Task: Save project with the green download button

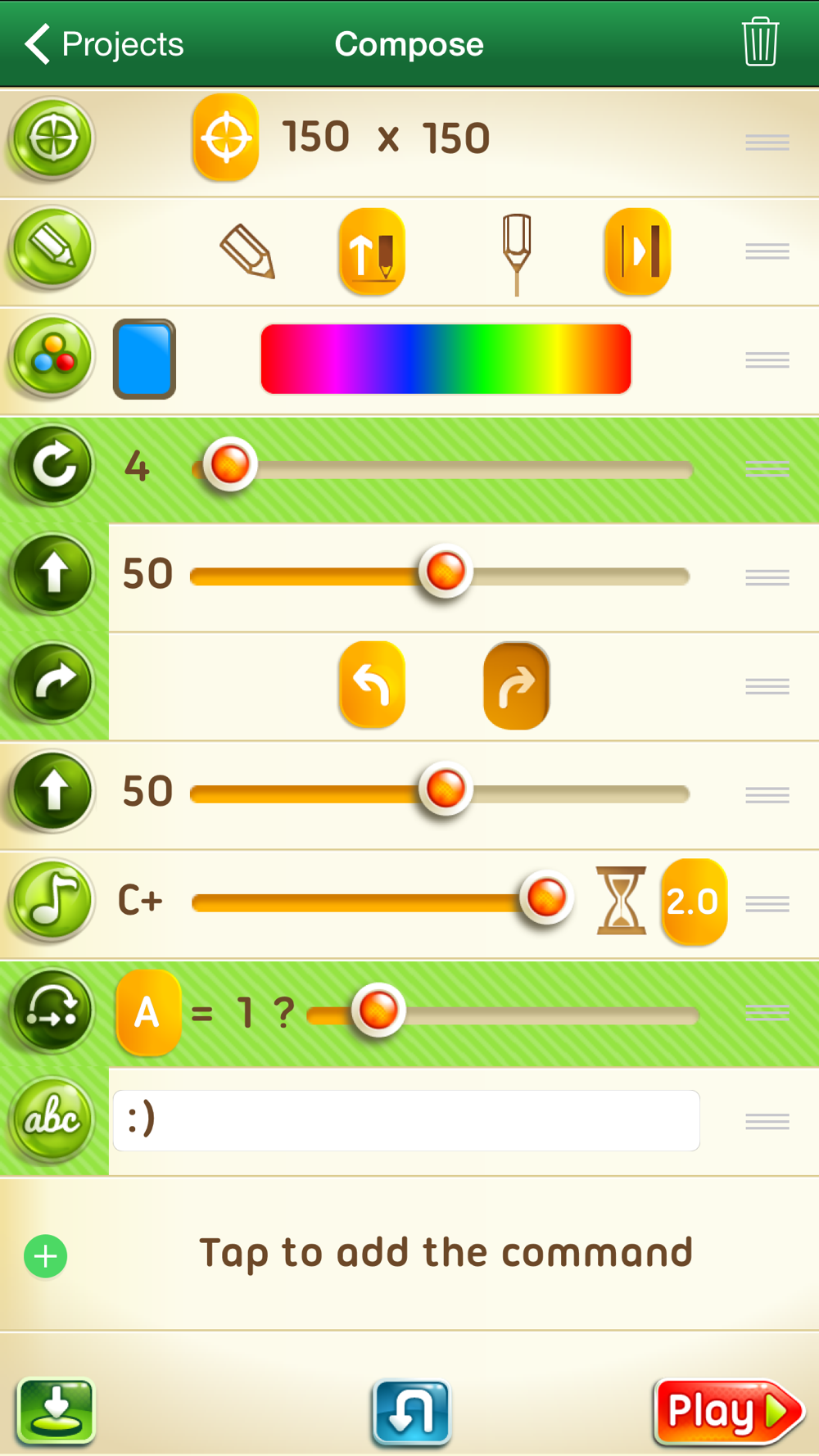Action: (x=57, y=1410)
